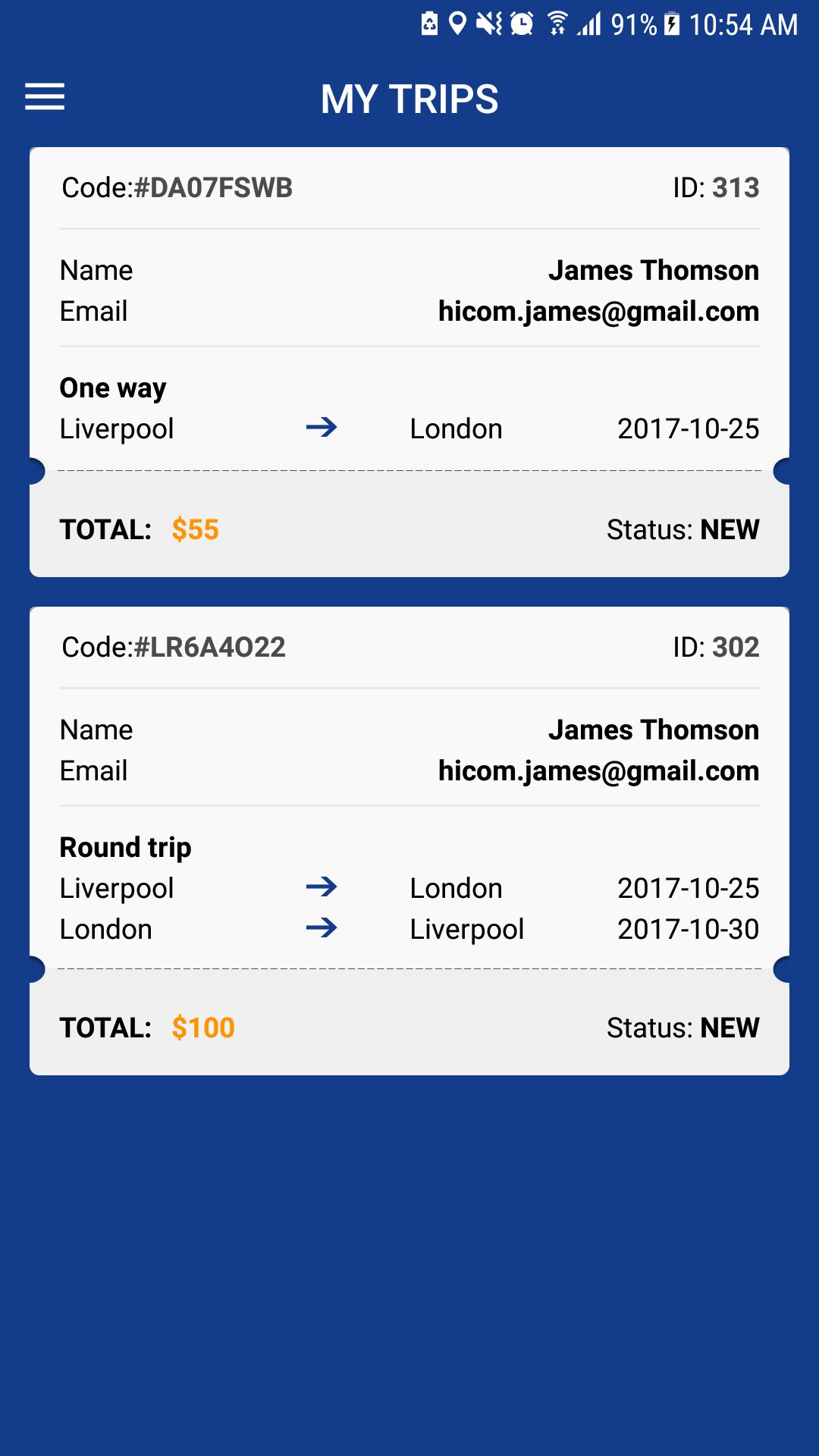This screenshot has width=819, height=1456.
Task: Open the round trip ticket ID 302
Action: click(409, 840)
